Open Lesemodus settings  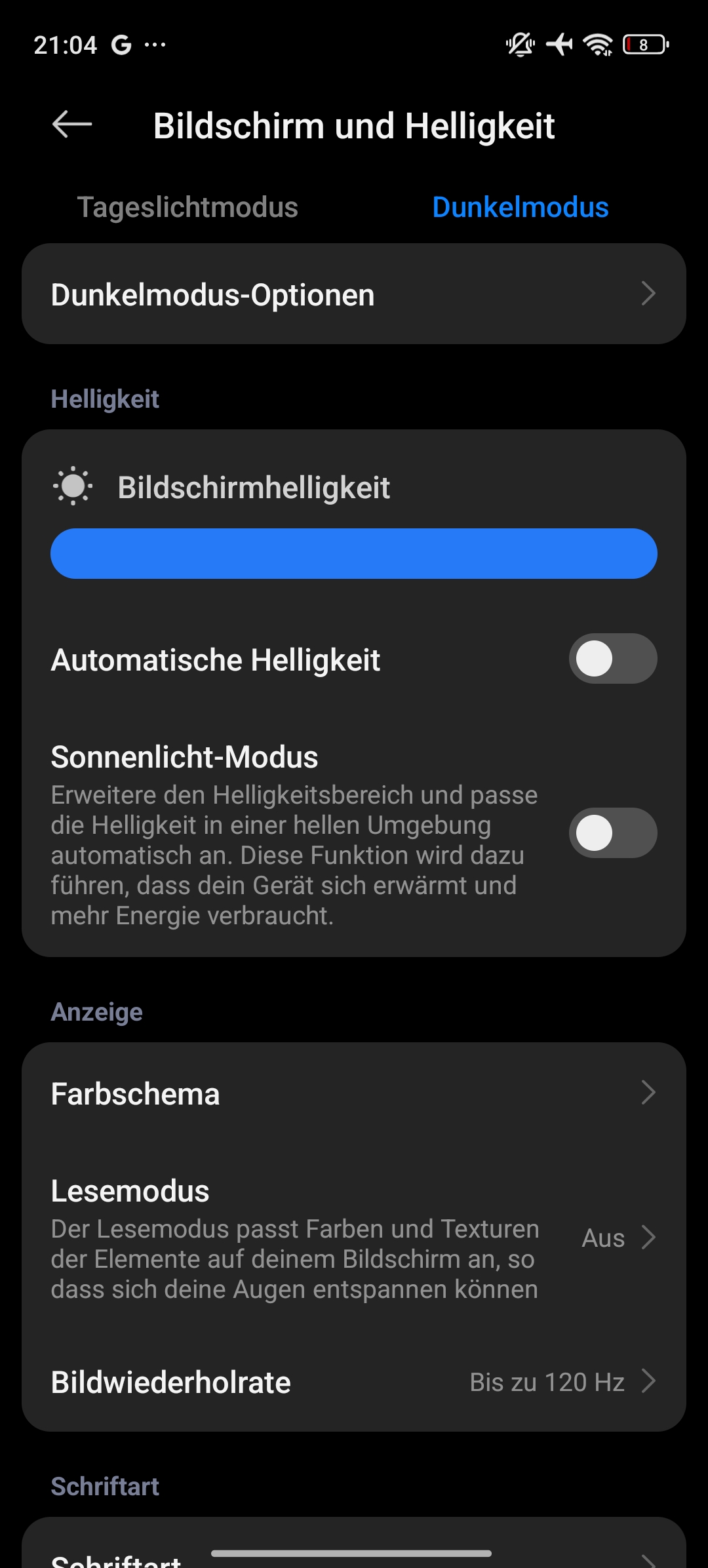tap(354, 1238)
